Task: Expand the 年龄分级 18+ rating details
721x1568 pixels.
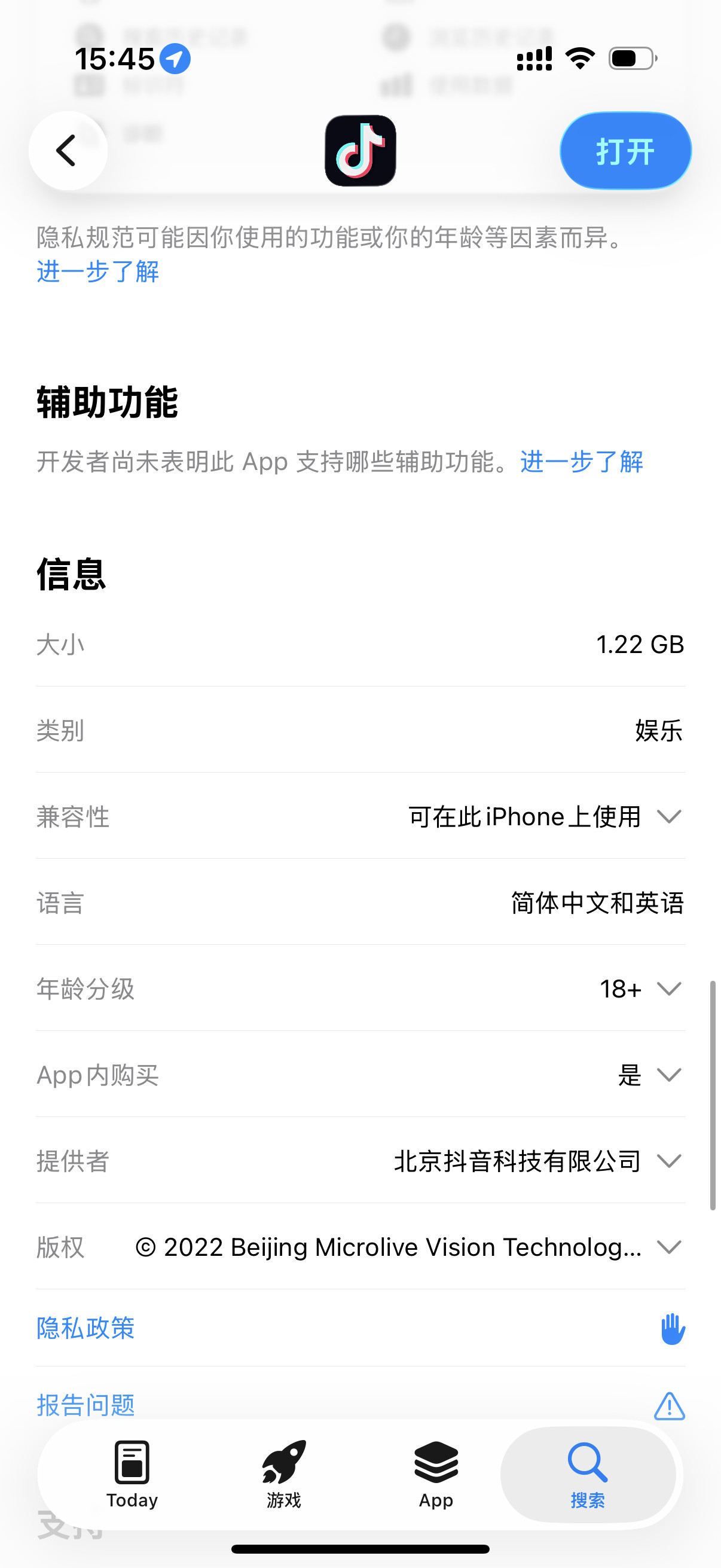Action: pos(668,990)
